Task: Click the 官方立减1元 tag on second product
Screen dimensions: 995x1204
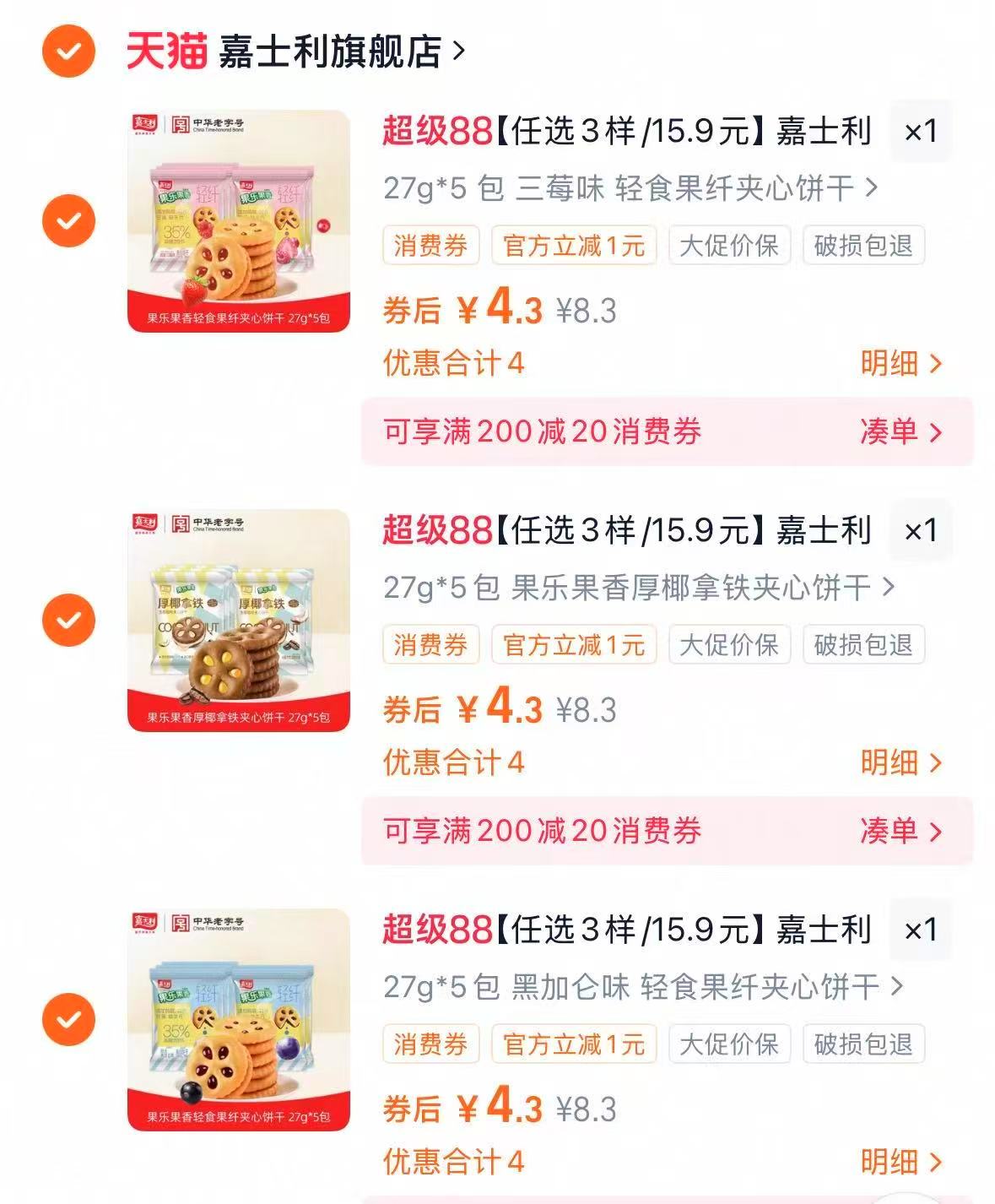Action: point(576,644)
